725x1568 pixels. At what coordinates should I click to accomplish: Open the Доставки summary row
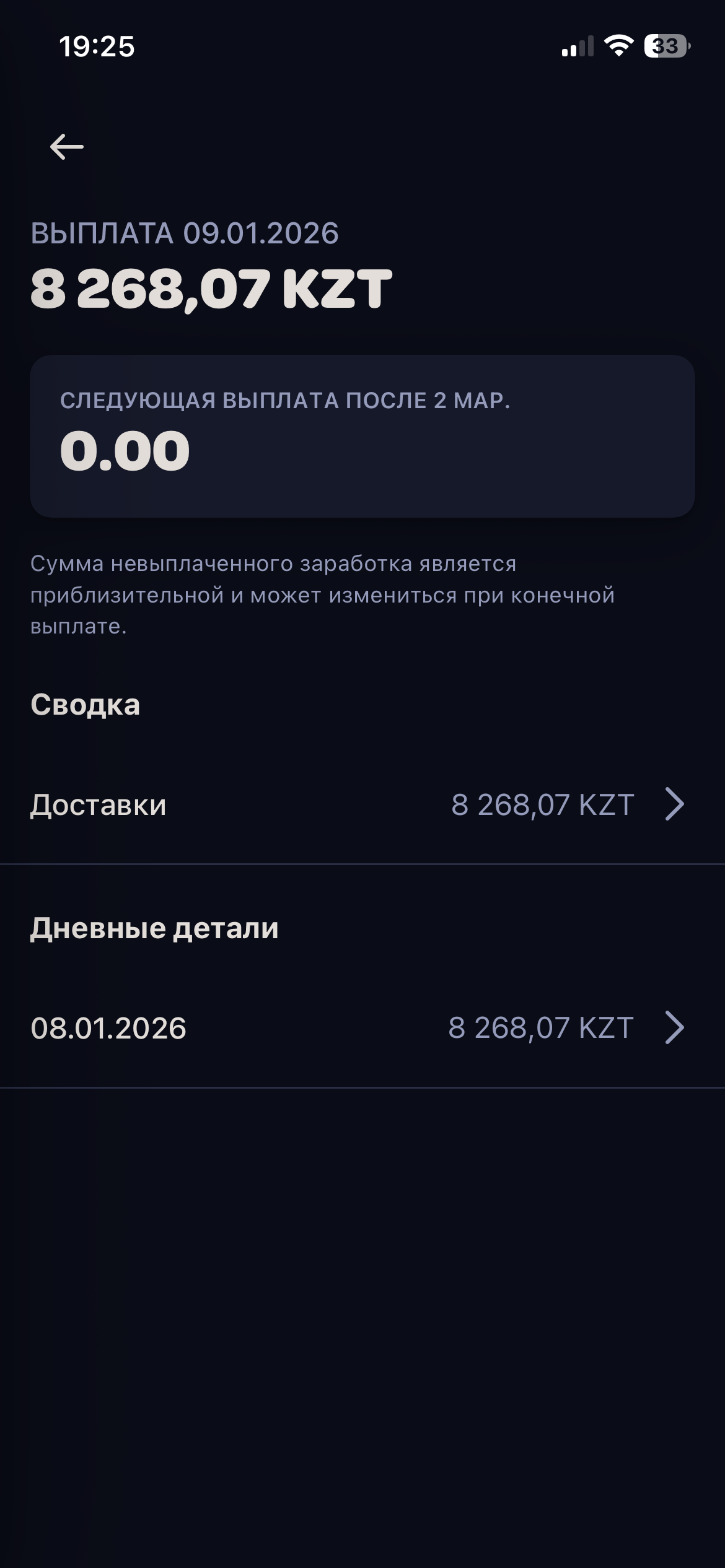[x=362, y=805]
